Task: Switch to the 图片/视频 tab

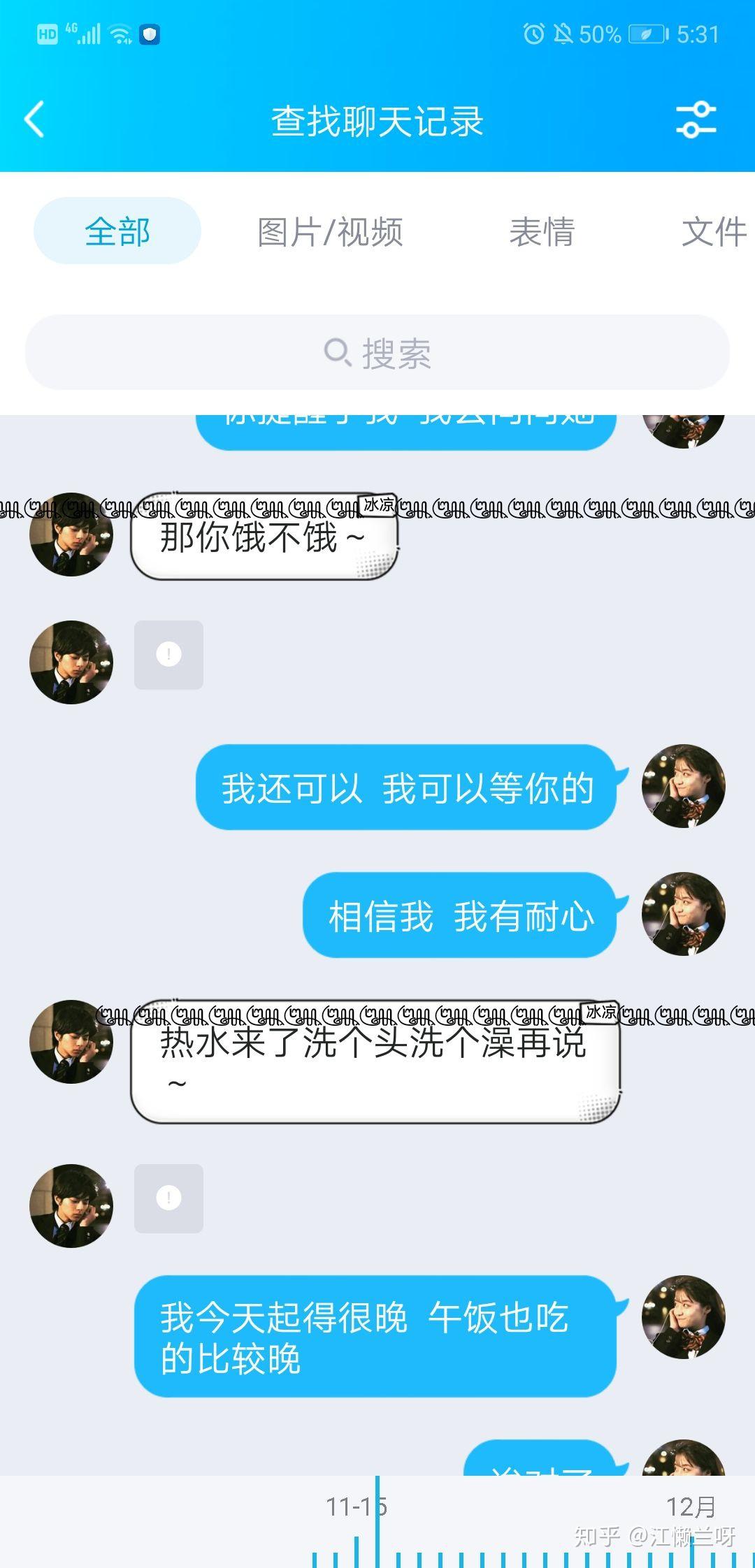Action: [330, 232]
